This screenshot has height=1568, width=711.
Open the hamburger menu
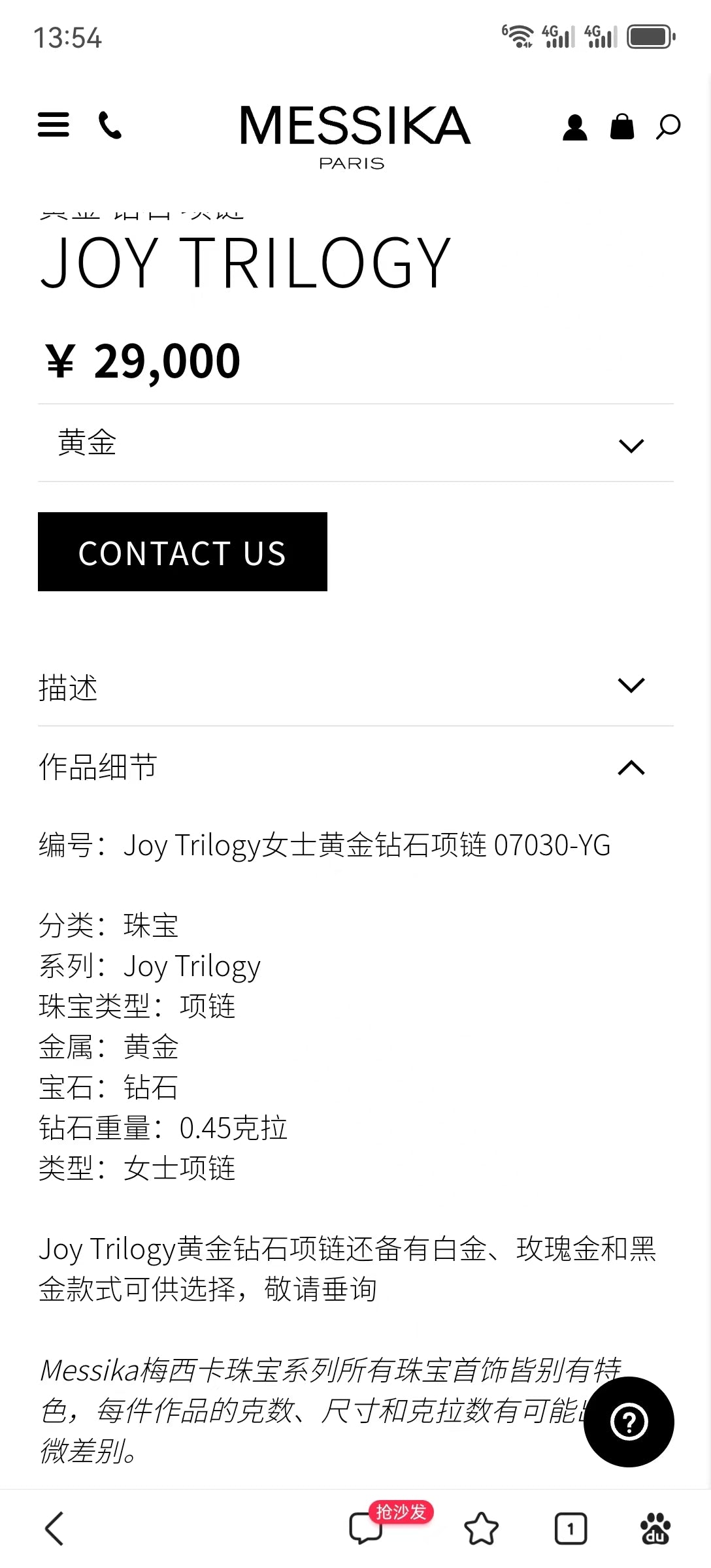coord(54,125)
